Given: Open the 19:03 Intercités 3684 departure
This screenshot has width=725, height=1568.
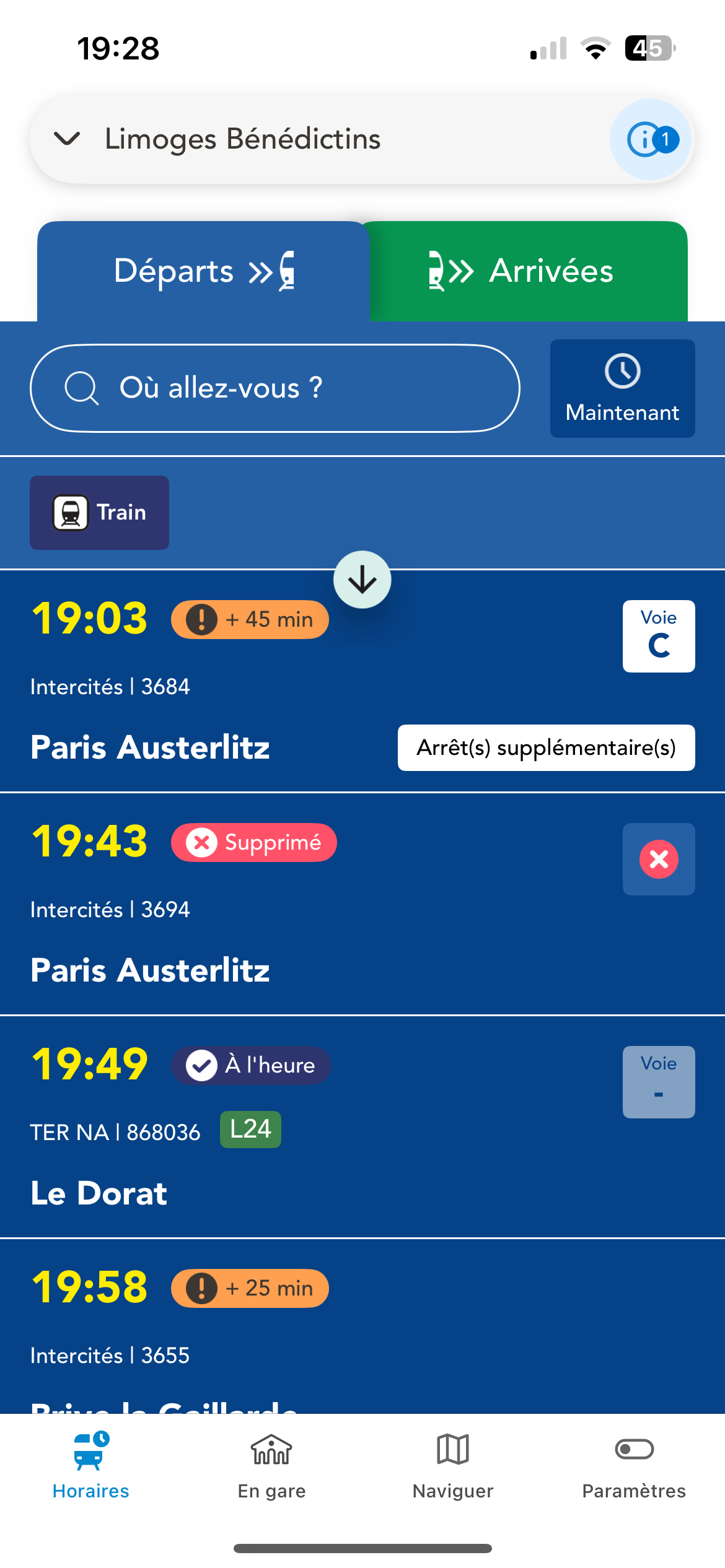Looking at the screenshot, I should click(x=362, y=681).
